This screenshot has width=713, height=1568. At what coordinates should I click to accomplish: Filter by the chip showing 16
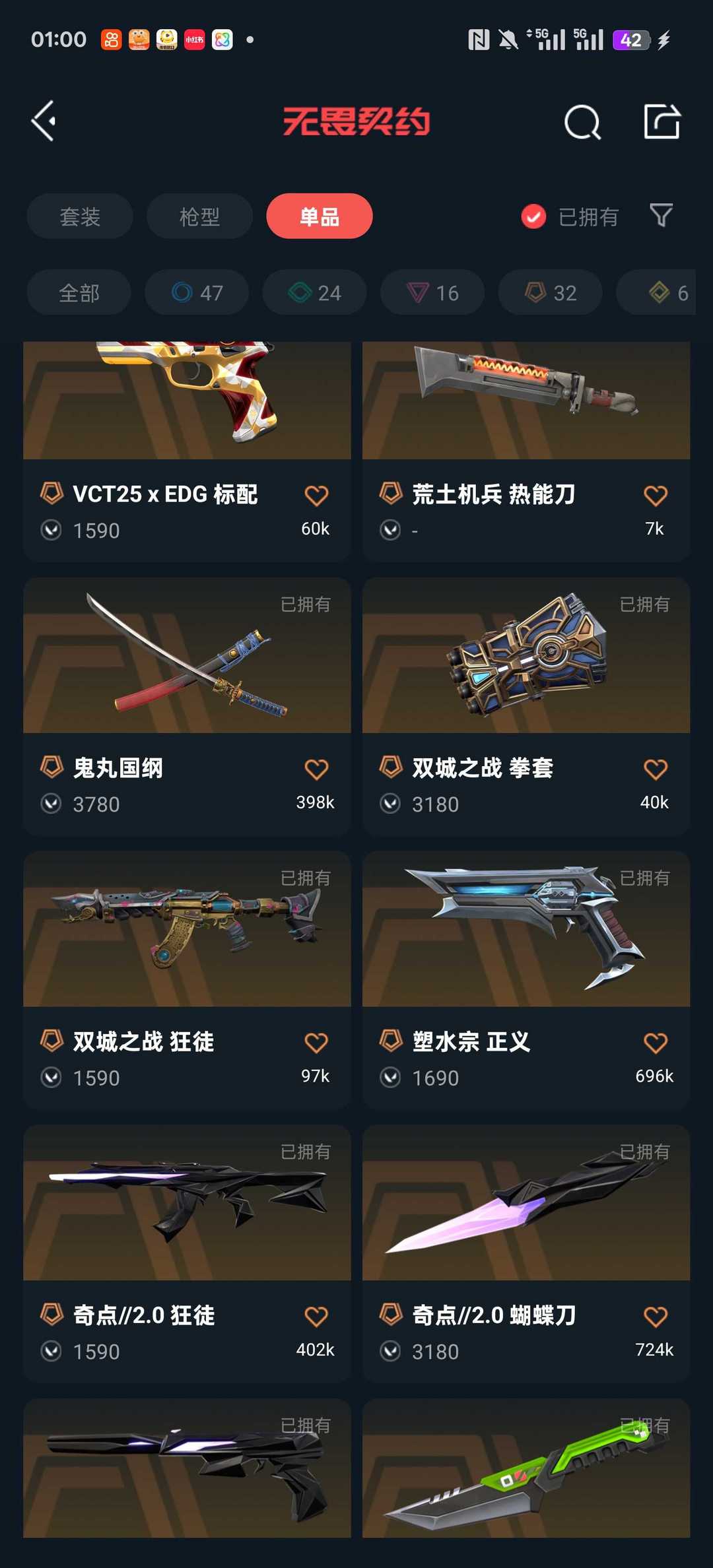pyautogui.click(x=432, y=292)
